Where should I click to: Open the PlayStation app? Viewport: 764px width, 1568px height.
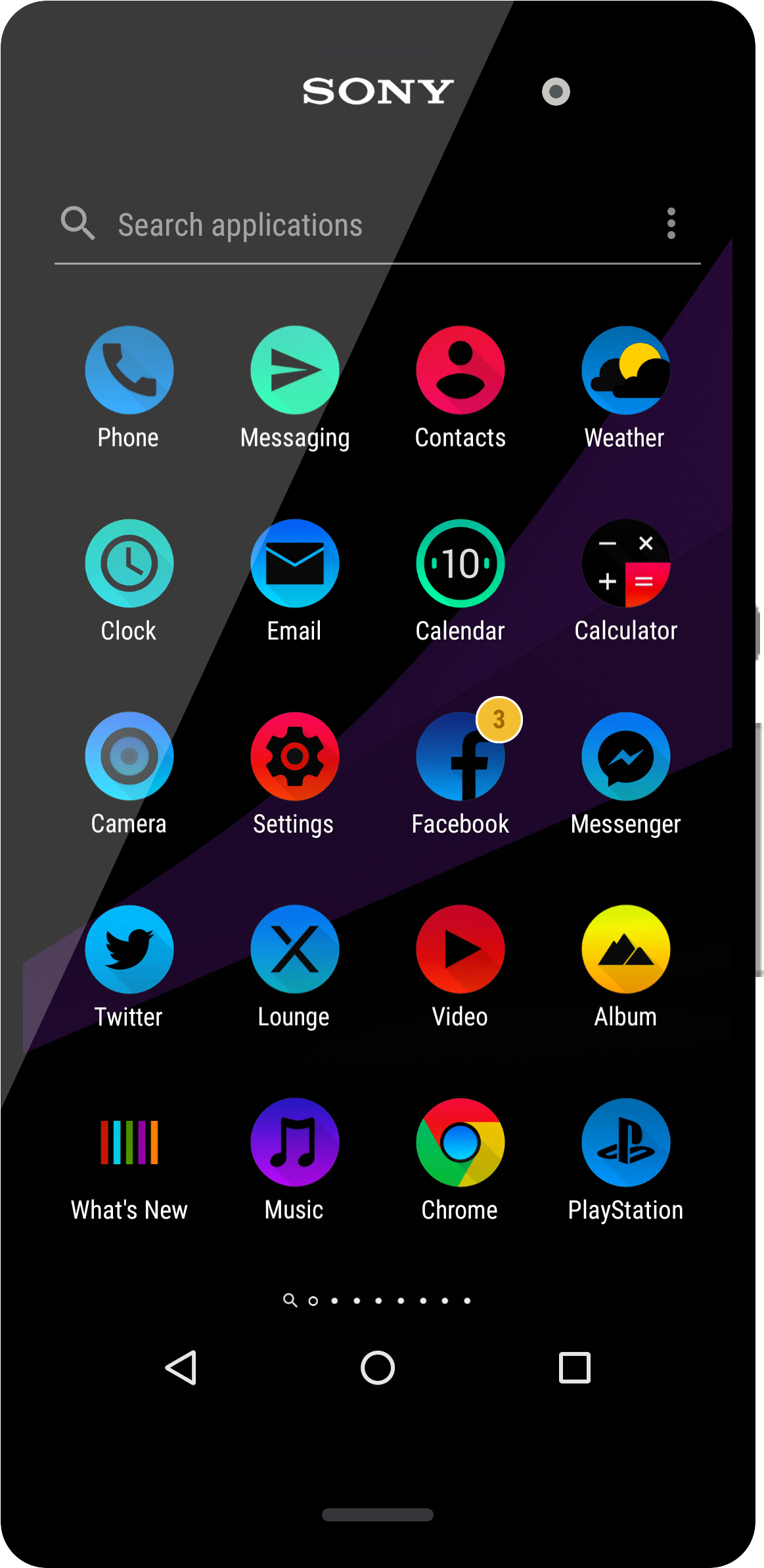click(625, 1143)
